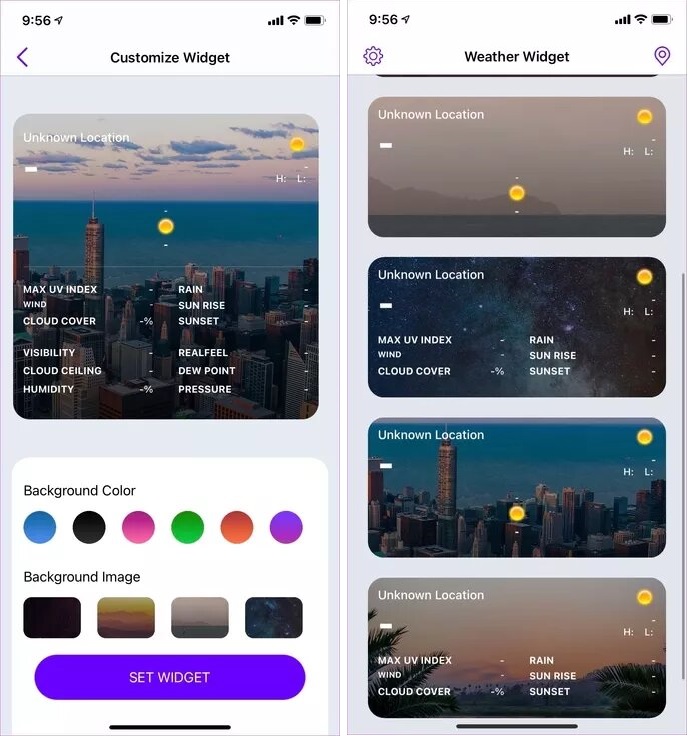
Task: Pick the pink background color
Action: 139,527
